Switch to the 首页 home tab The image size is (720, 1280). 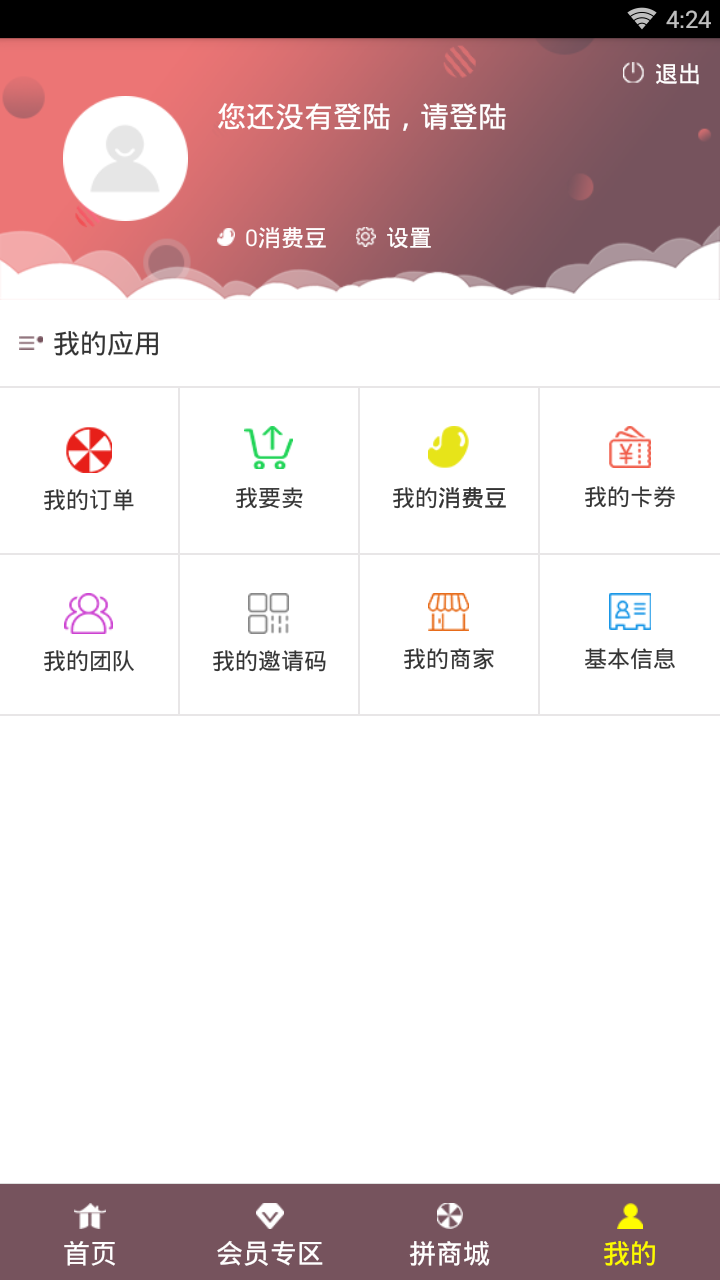click(90, 1234)
